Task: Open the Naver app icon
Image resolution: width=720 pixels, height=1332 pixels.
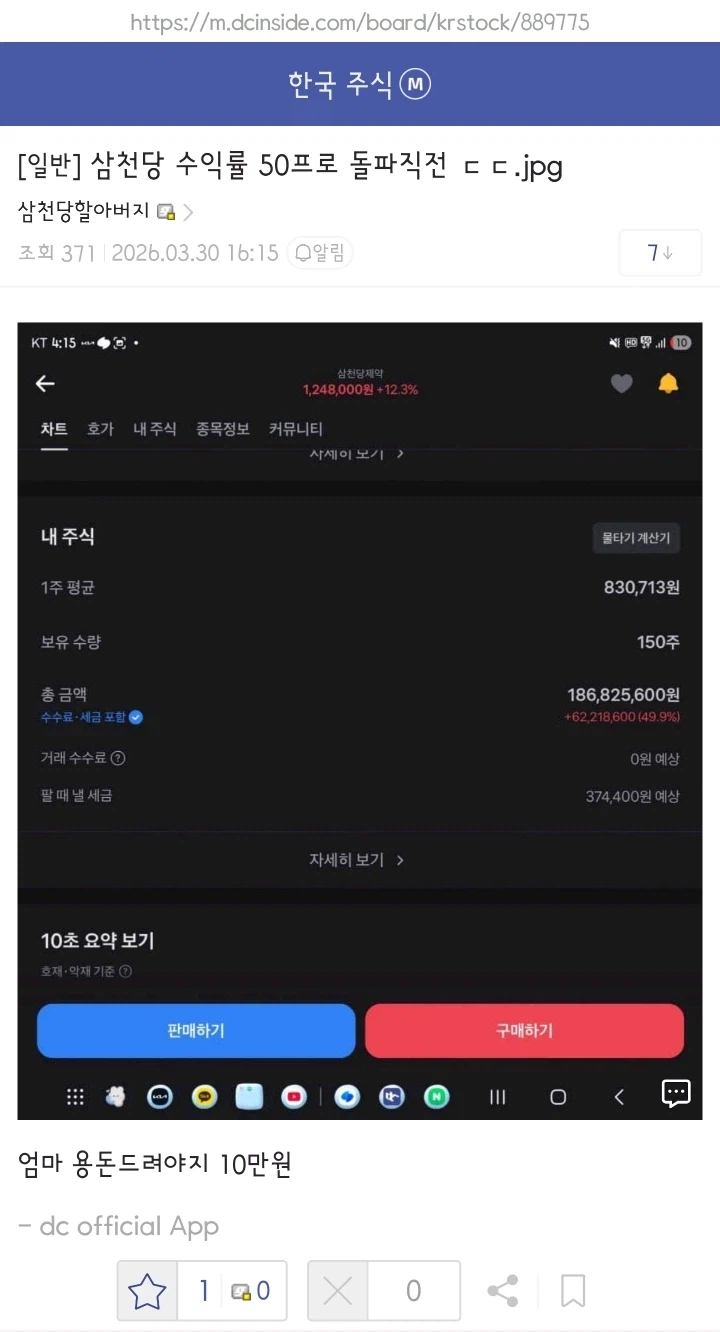Action: coord(437,1096)
